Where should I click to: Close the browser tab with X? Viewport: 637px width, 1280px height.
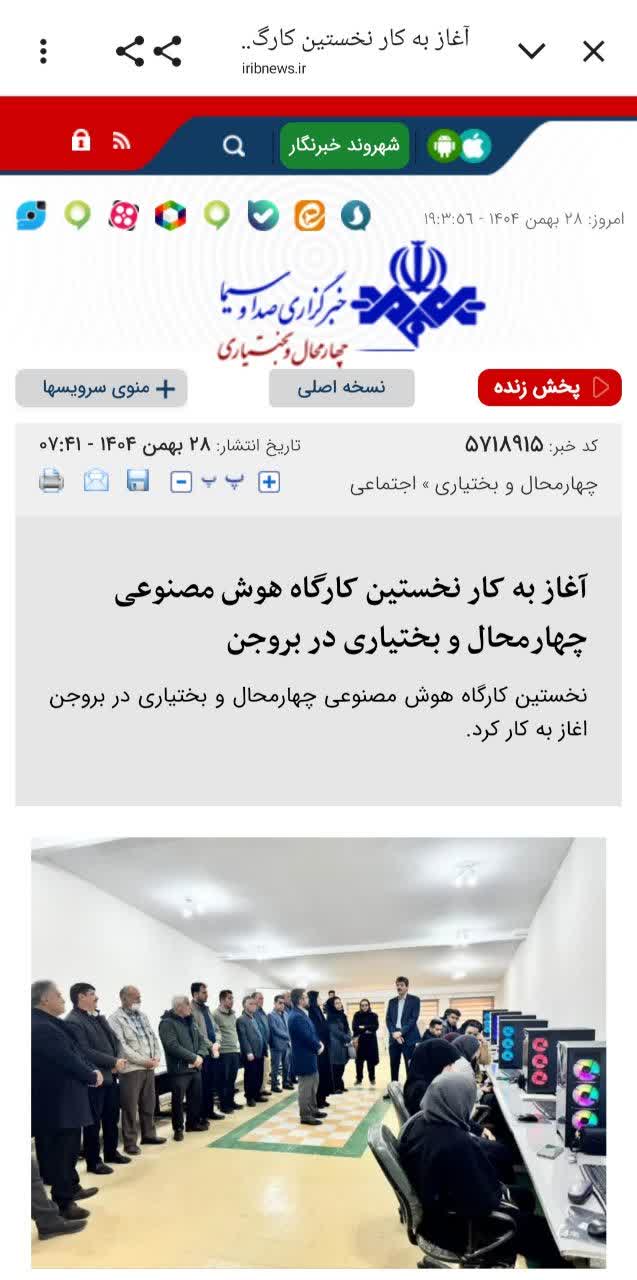tap(593, 51)
